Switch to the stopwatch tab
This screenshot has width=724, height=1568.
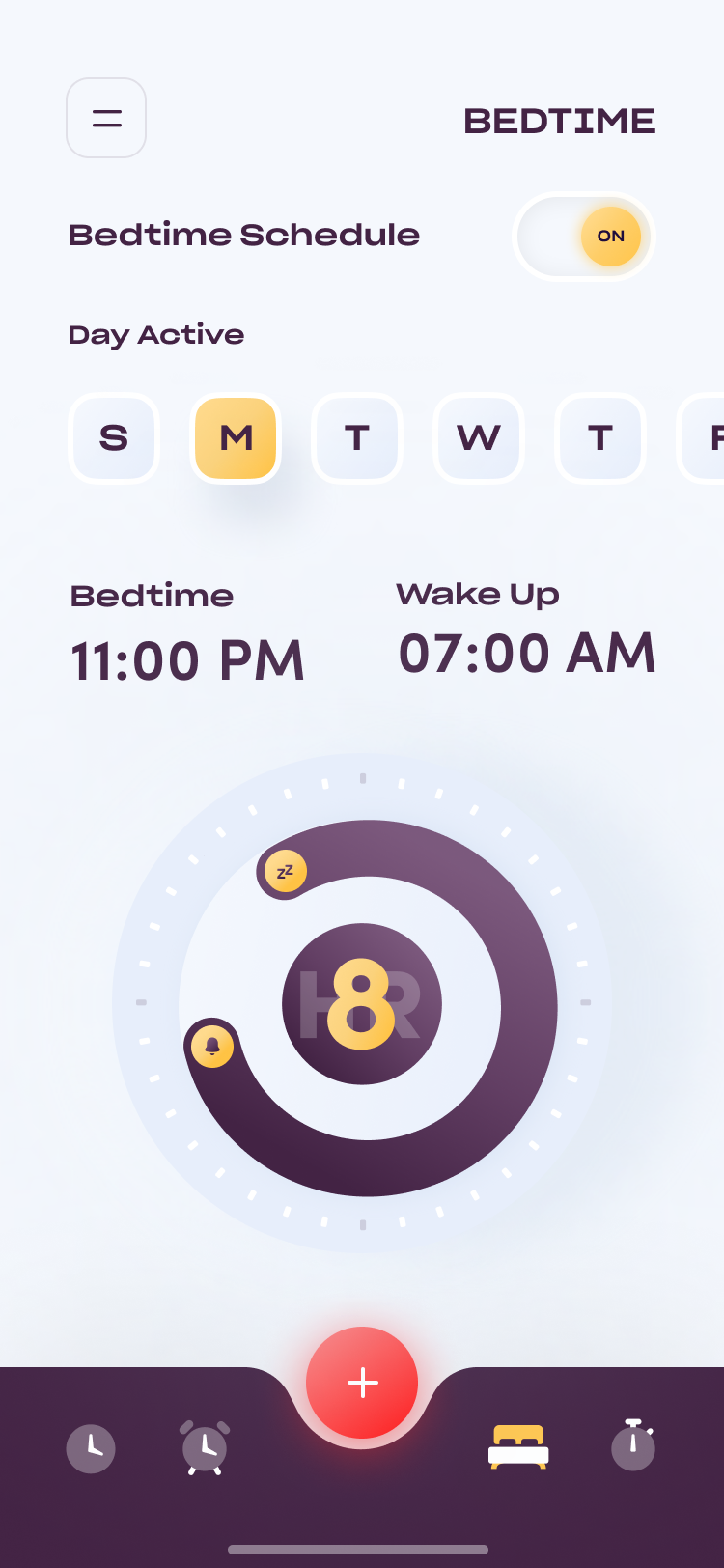coord(633,1445)
